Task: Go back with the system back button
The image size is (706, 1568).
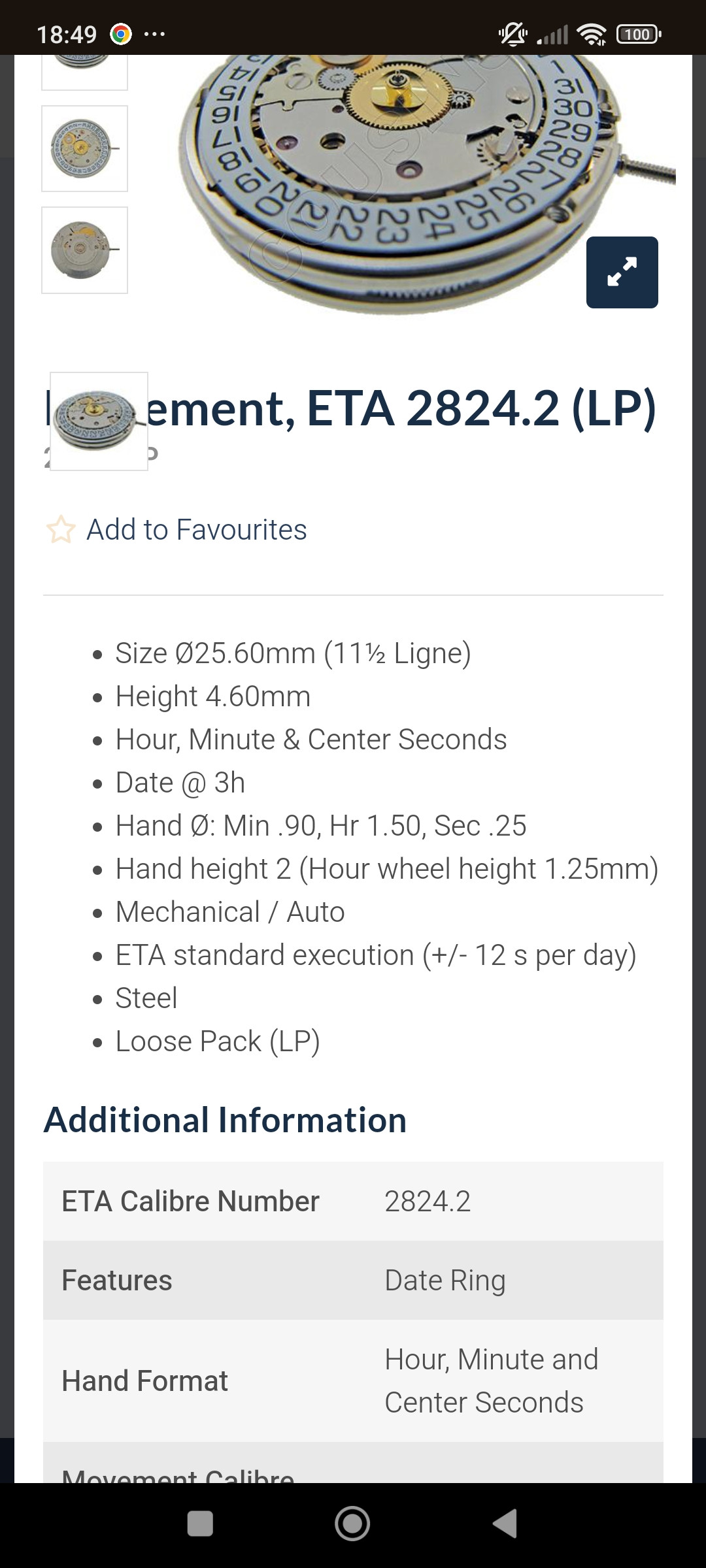Action: click(x=505, y=1524)
